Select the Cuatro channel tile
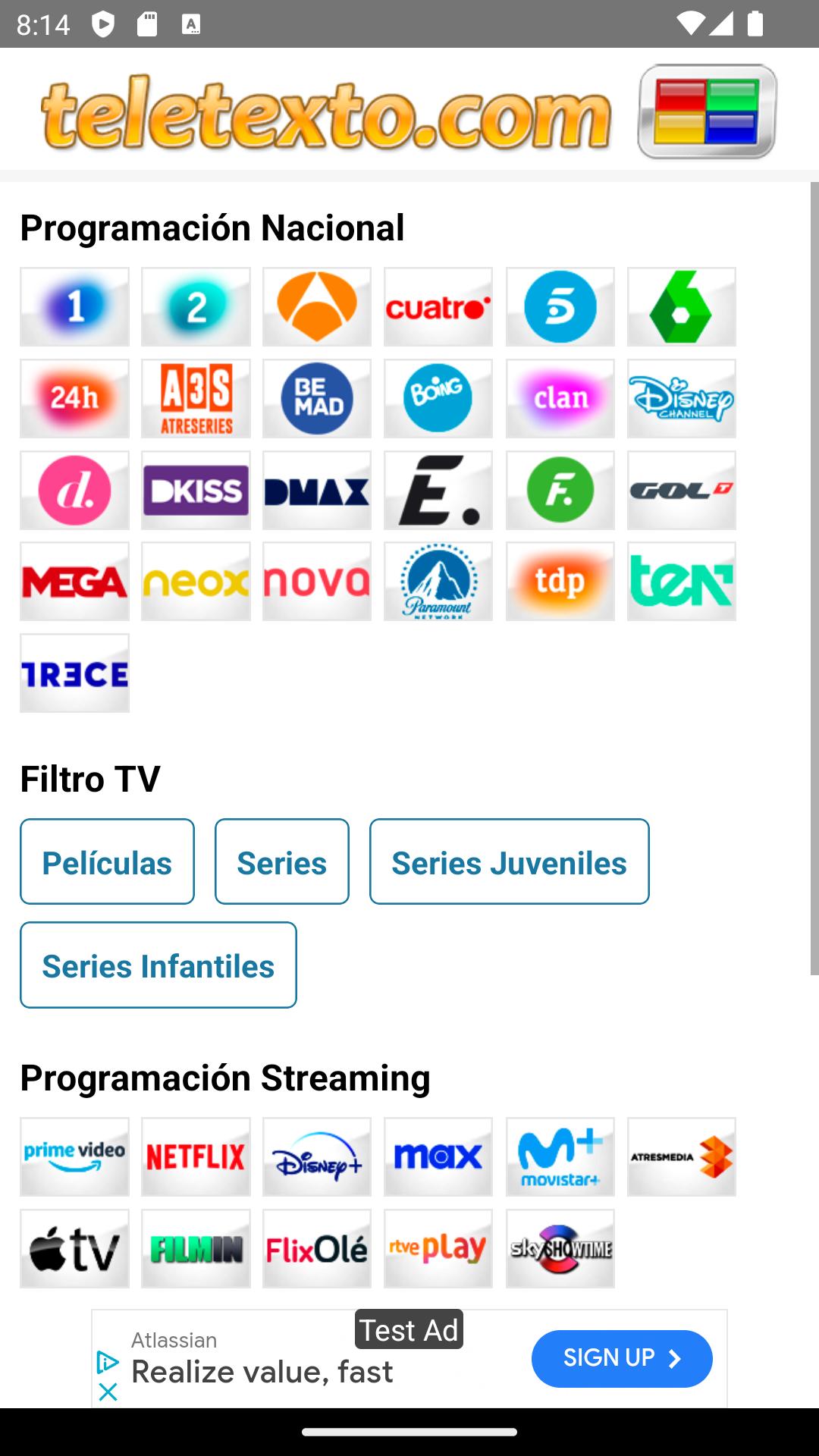The width and height of the screenshot is (819, 1456). [438, 307]
